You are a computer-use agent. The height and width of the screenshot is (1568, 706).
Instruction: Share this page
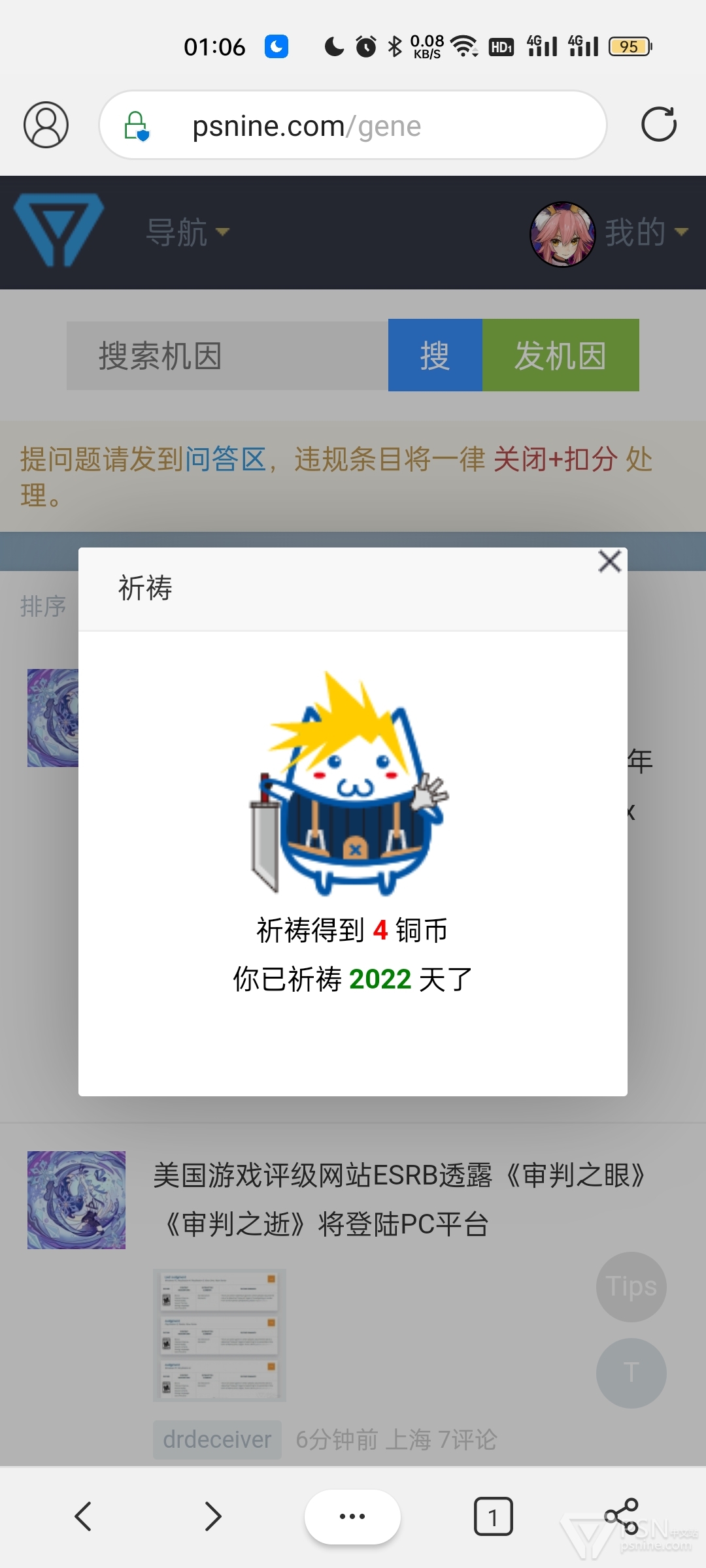point(622,1516)
